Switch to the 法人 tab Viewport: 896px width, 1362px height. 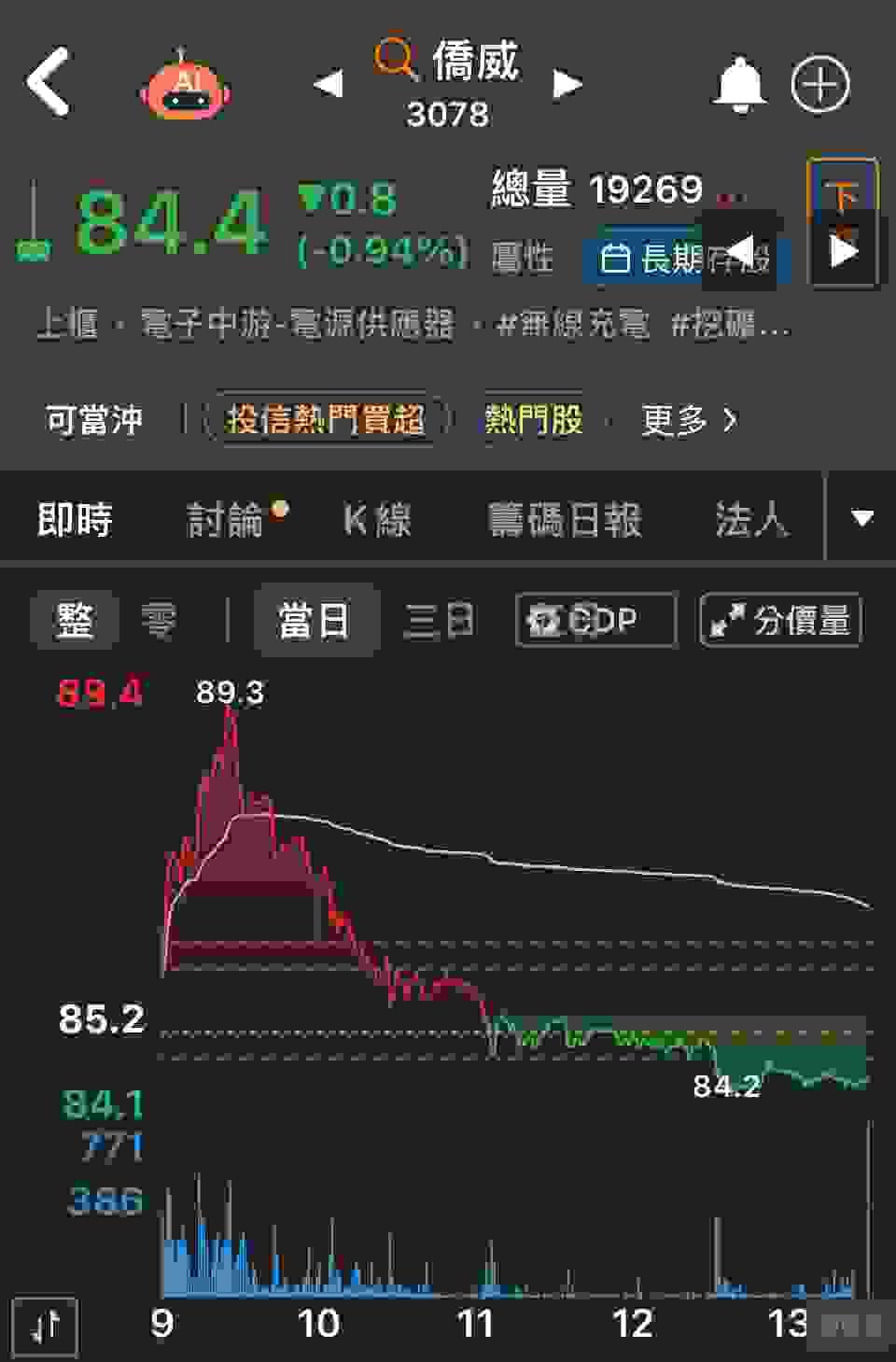750,520
